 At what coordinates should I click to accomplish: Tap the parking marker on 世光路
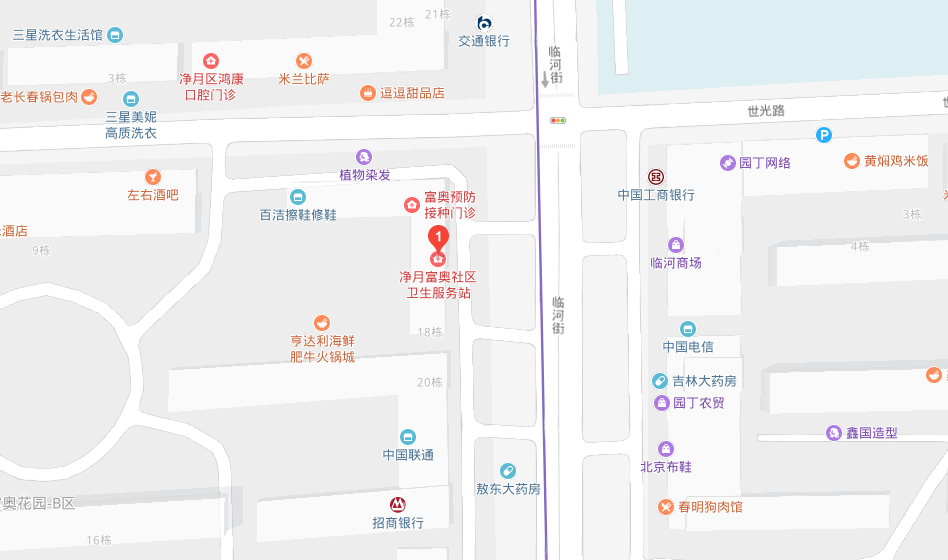click(x=824, y=135)
